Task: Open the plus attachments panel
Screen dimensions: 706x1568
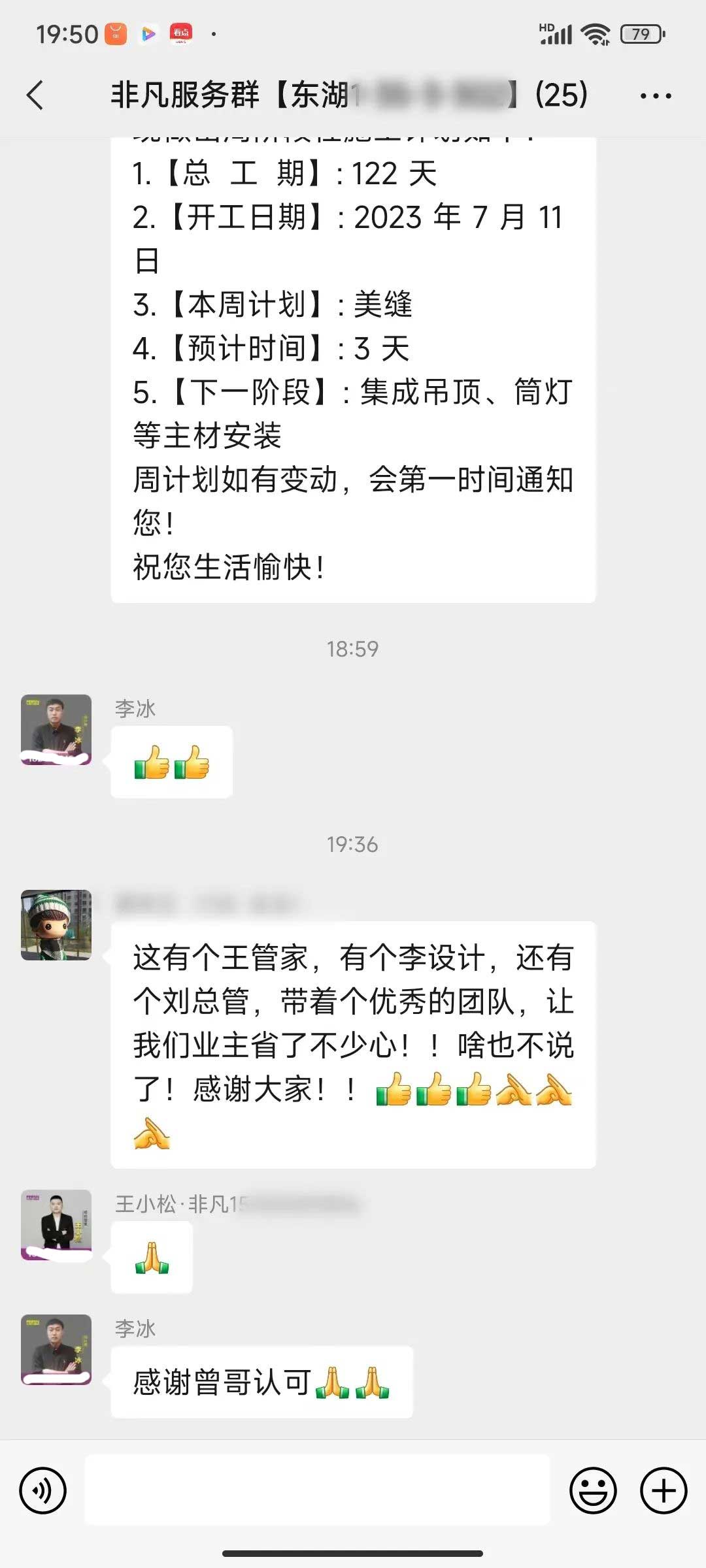Action: (664, 1490)
